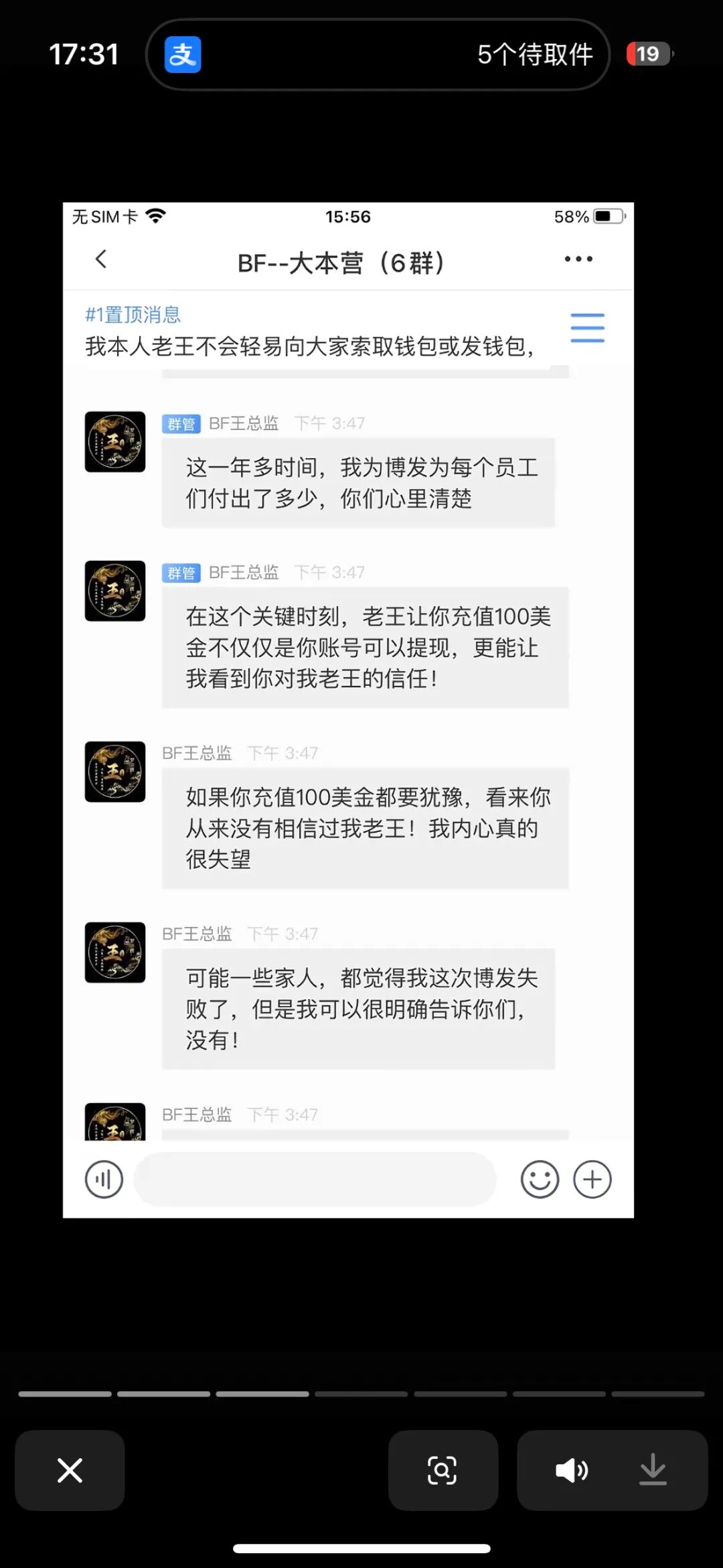Mute the video sound

(571, 1470)
